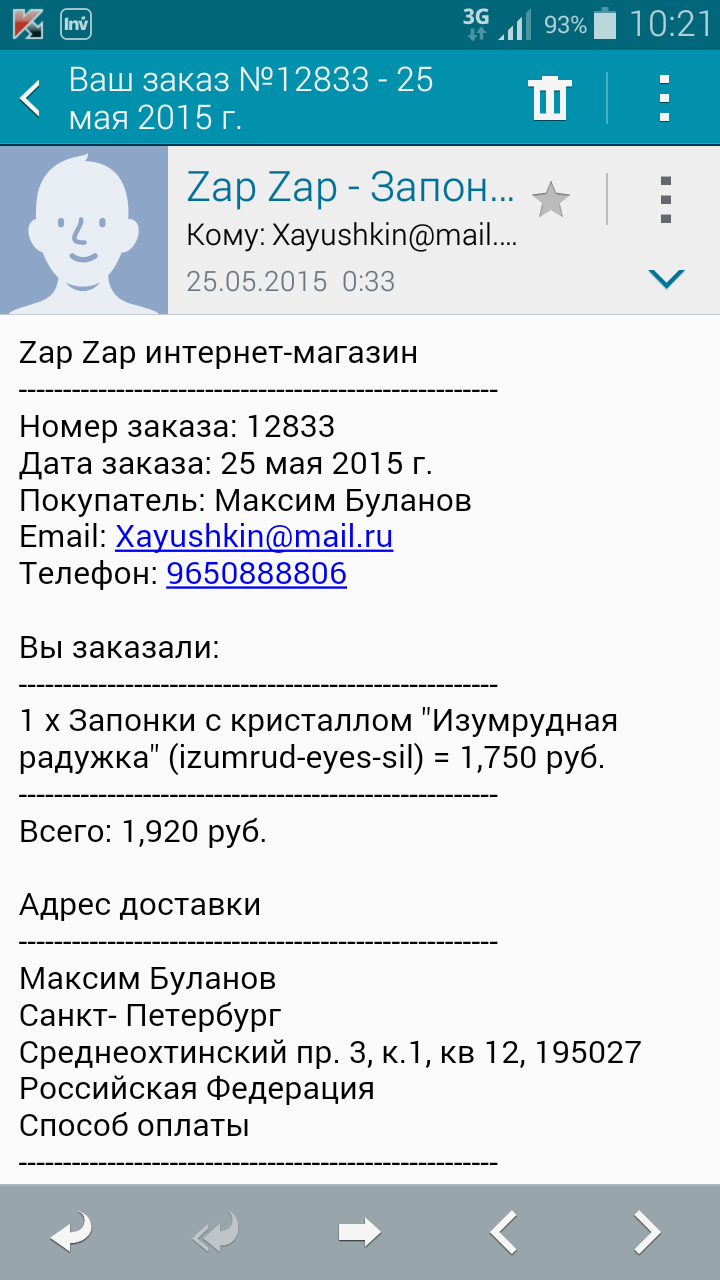Open the top bar overflow menu
This screenshot has width=720, height=1280.
pyautogui.click(x=664, y=99)
